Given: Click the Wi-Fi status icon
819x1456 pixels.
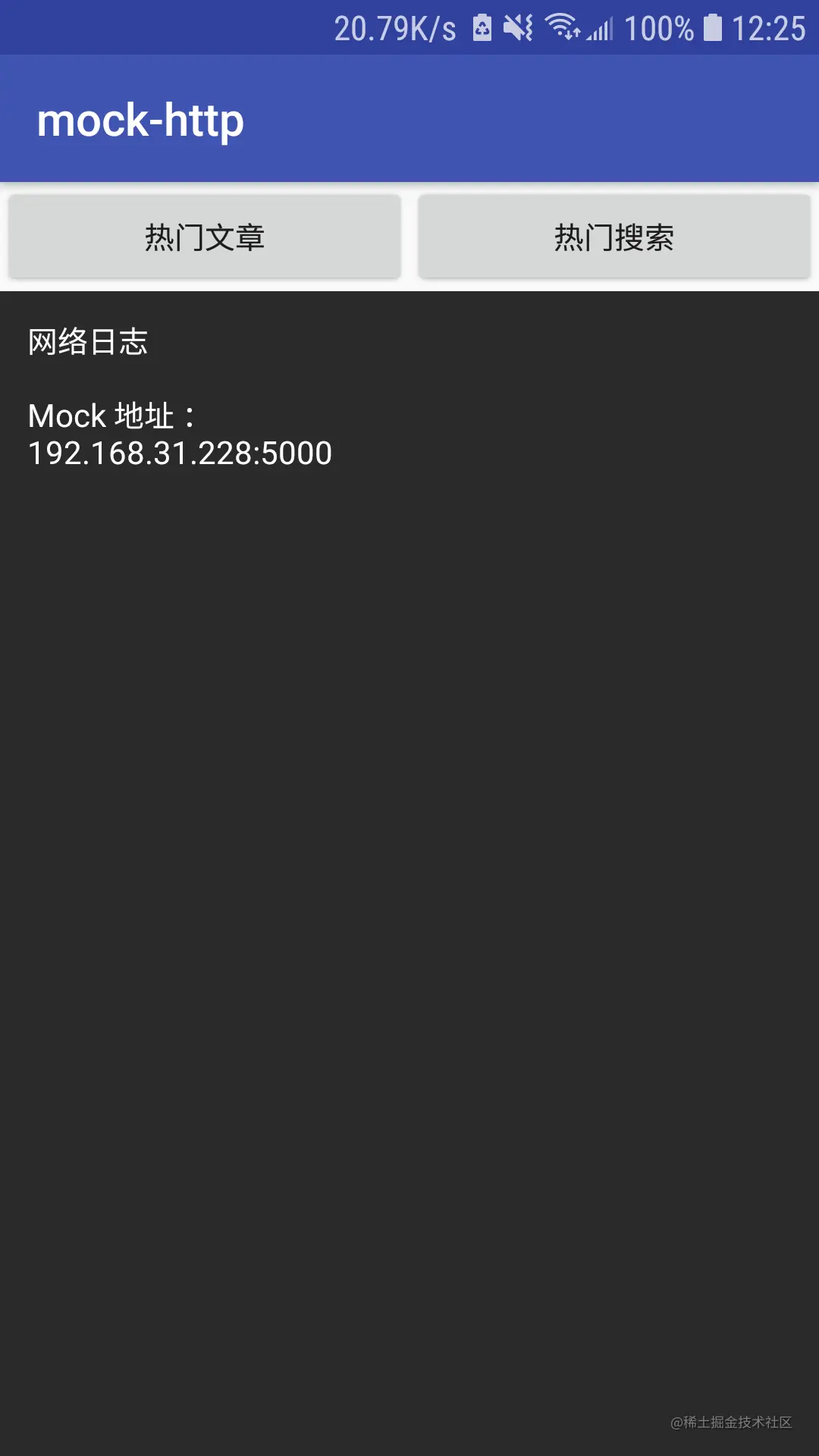Looking at the screenshot, I should [x=563, y=27].
